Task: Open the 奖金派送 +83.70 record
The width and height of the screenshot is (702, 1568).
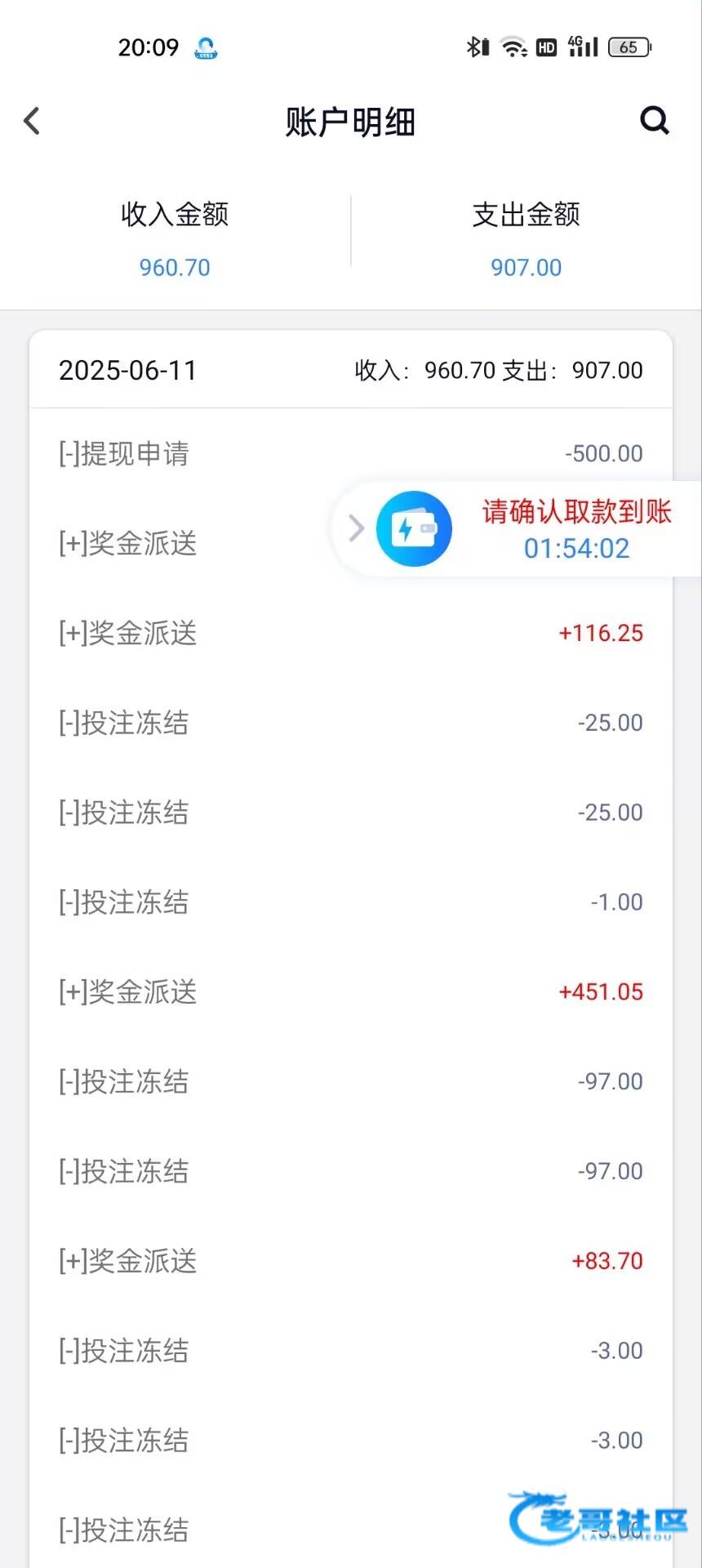Action: click(351, 1261)
